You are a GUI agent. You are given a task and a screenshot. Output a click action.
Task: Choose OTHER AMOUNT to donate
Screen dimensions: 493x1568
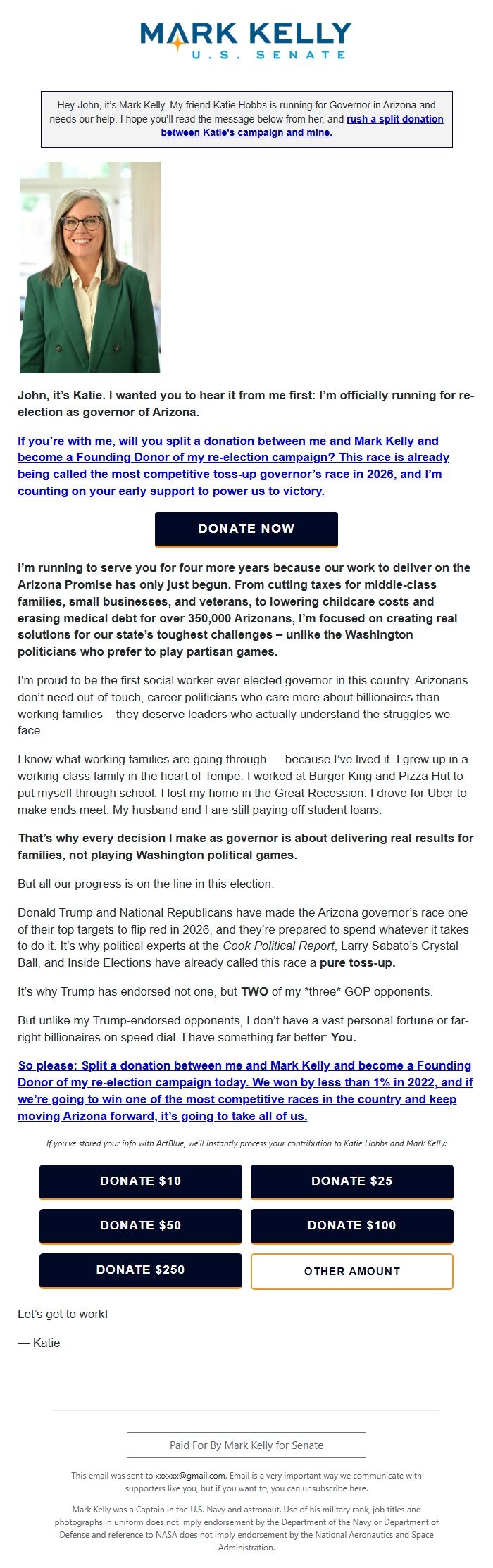(351, 1271)
